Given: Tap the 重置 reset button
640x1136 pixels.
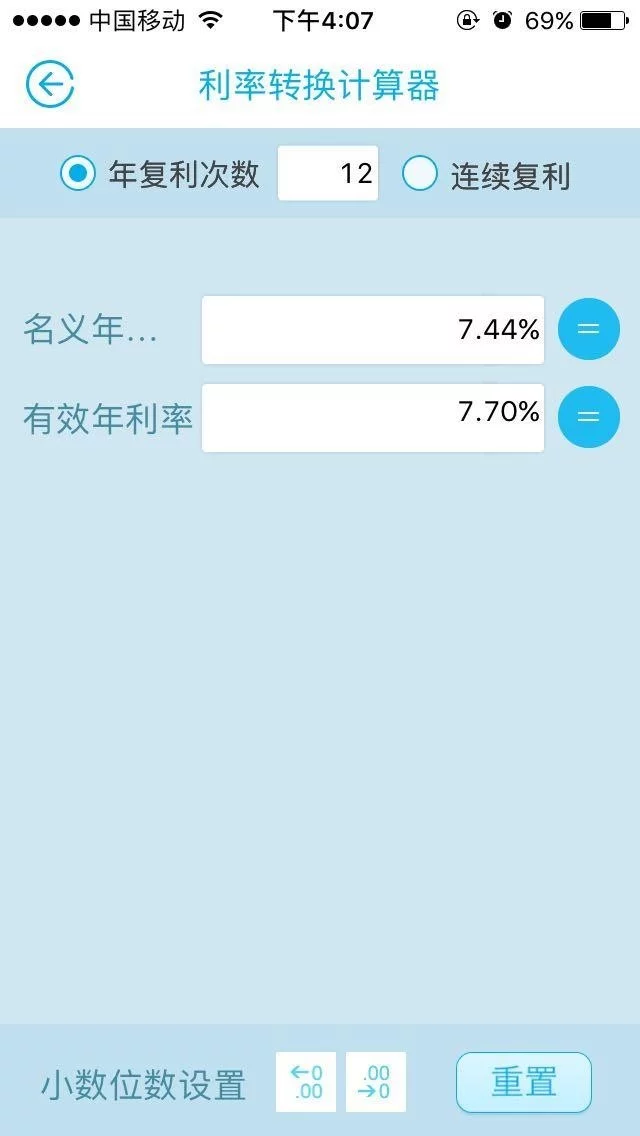Looking at the screenshot, I should click(524, 1082).
